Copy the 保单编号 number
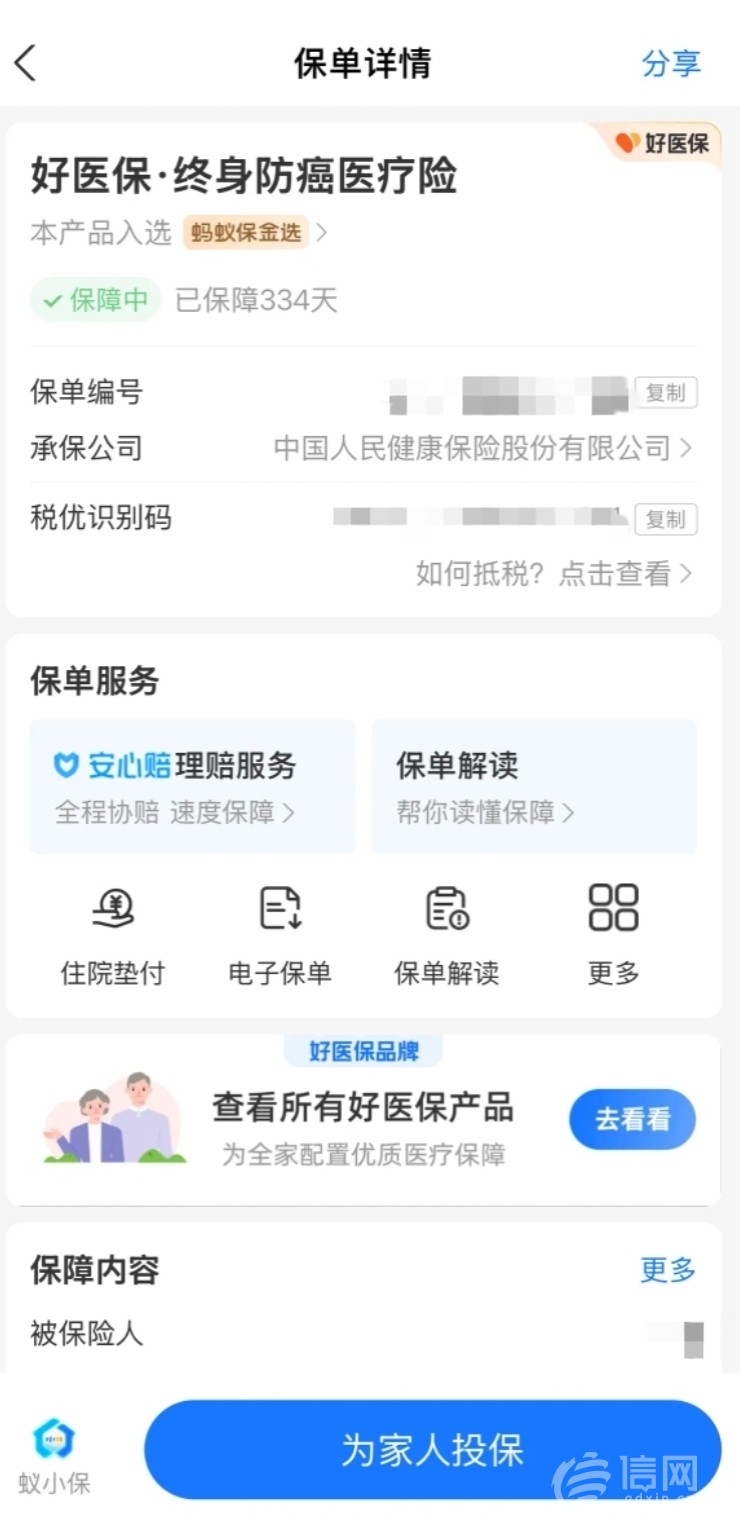Screen dimensions: 740x1532 point(665,393)
